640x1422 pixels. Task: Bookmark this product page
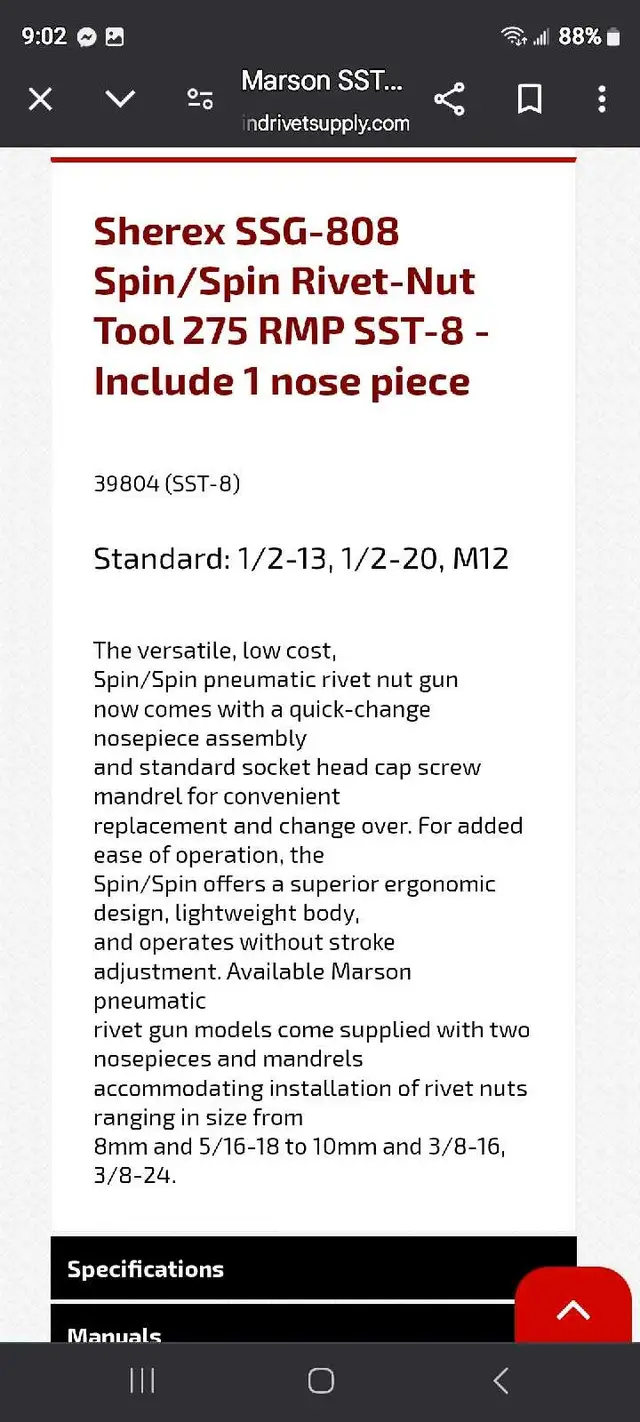point(529,99)
